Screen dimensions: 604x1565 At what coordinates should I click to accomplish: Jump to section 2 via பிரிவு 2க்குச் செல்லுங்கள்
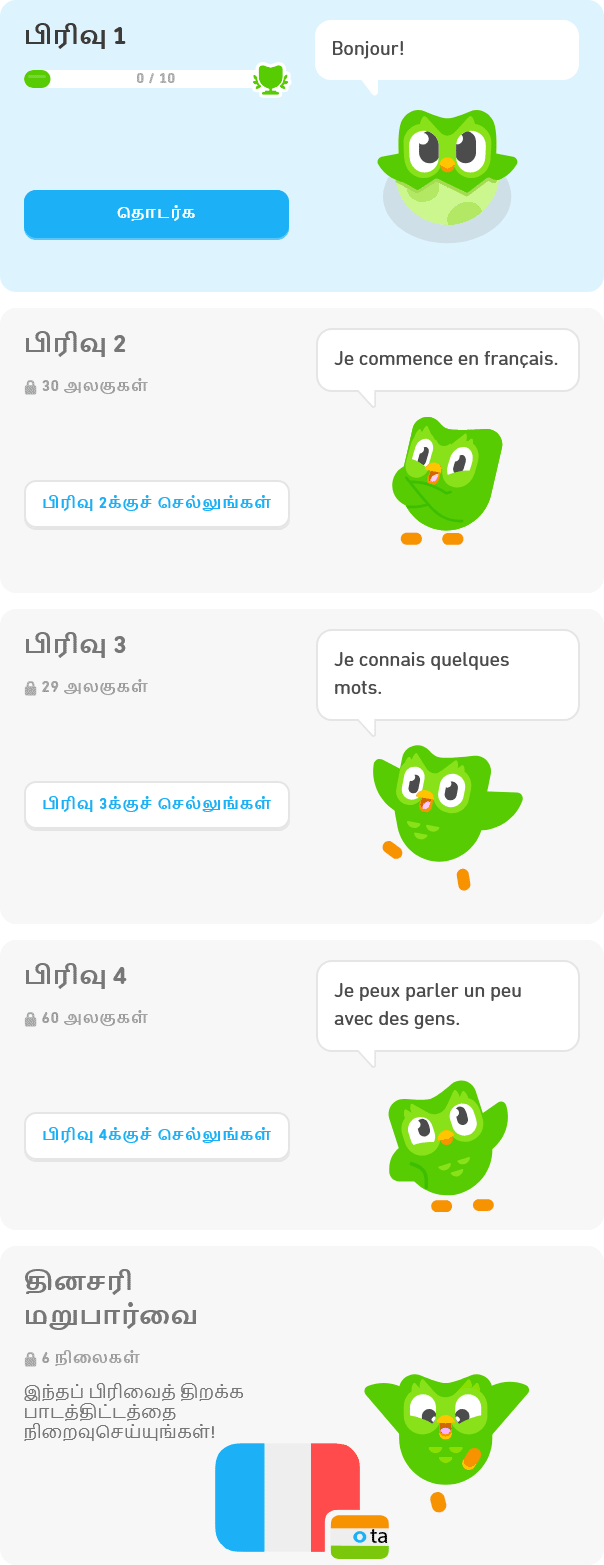[156, 503]
